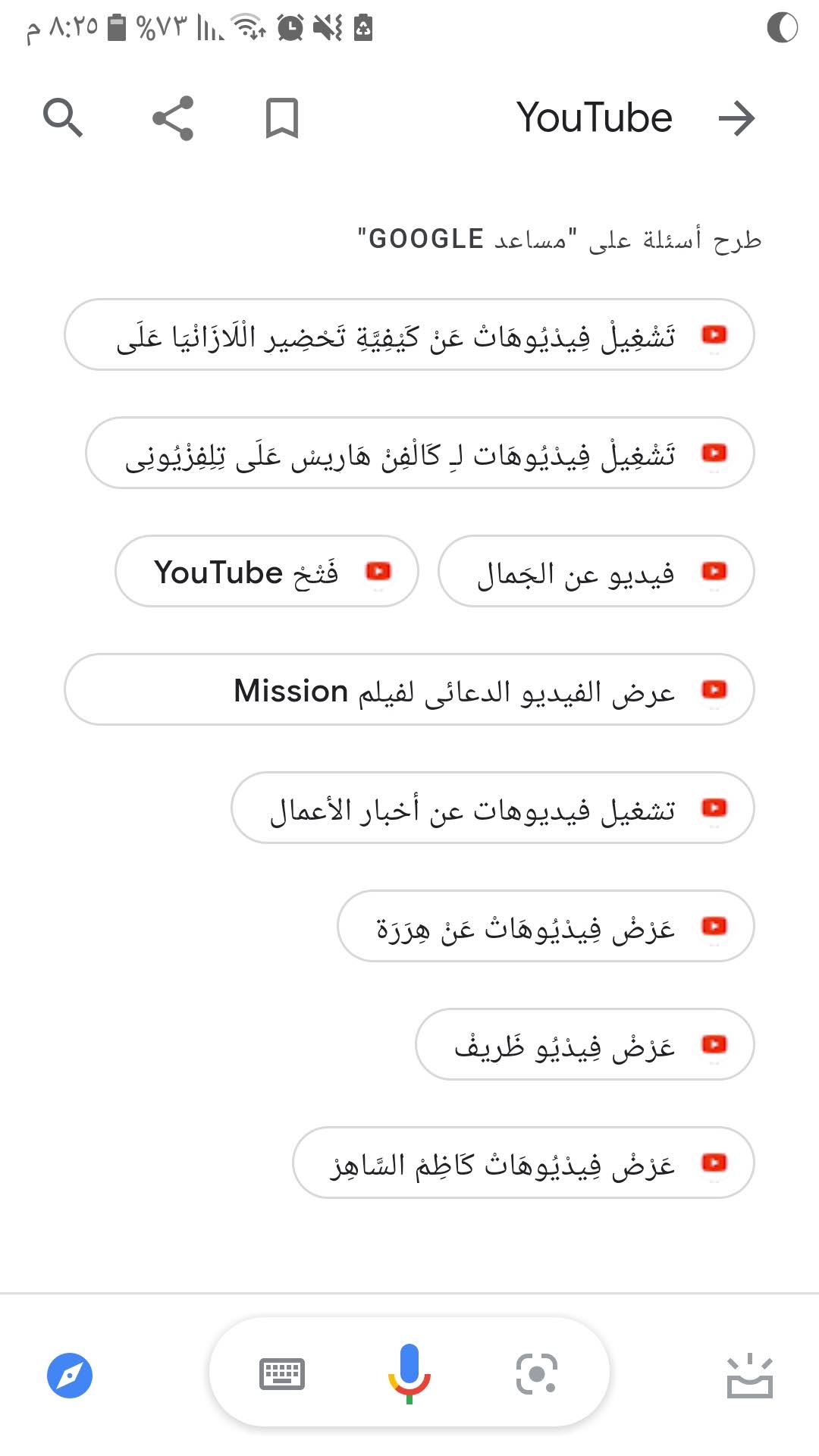819x1456 pixels.
Task: Start voice input with the microphone
Action: 409,1374
